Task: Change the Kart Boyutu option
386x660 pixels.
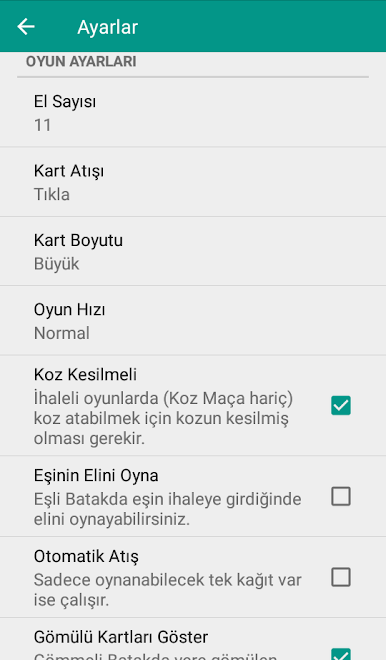Action: 193,251
